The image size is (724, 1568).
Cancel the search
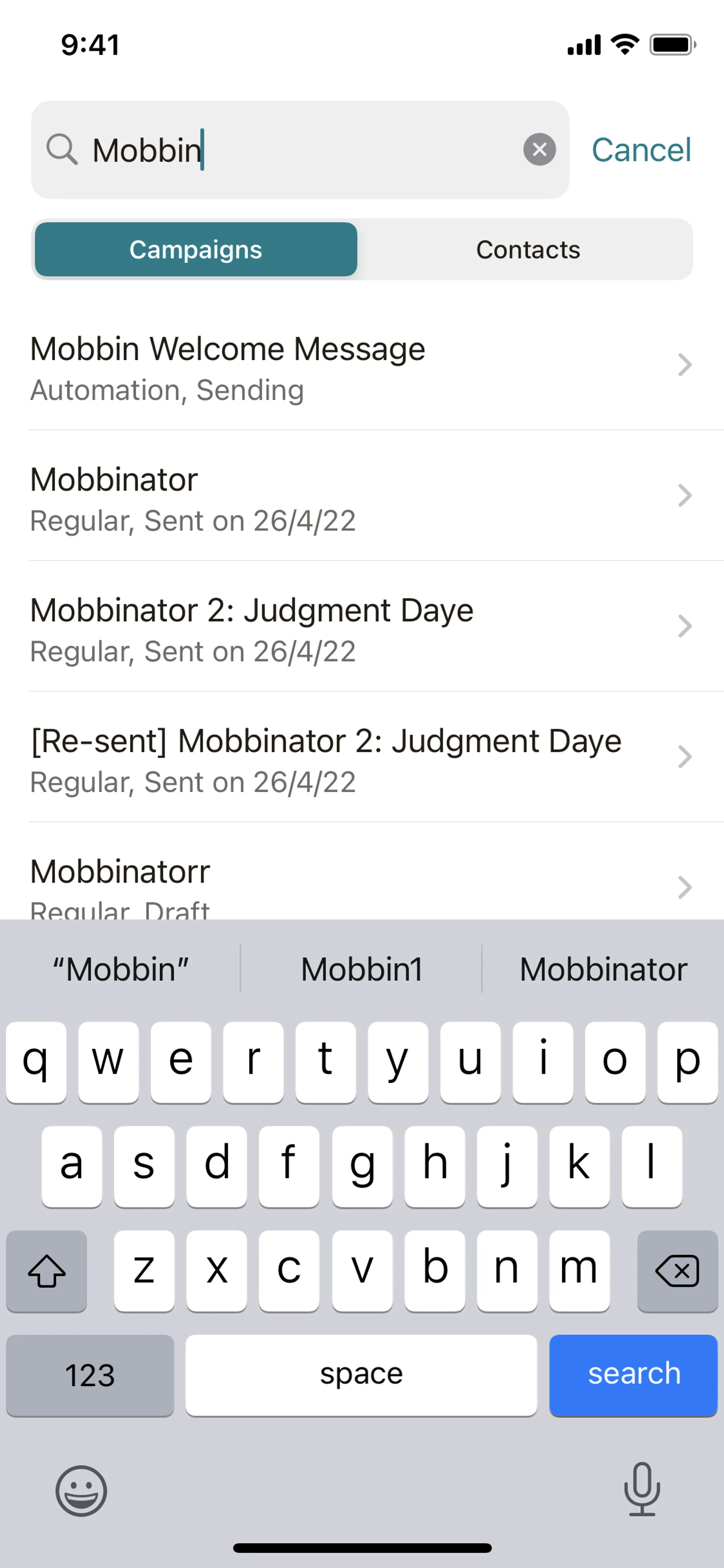641,150
